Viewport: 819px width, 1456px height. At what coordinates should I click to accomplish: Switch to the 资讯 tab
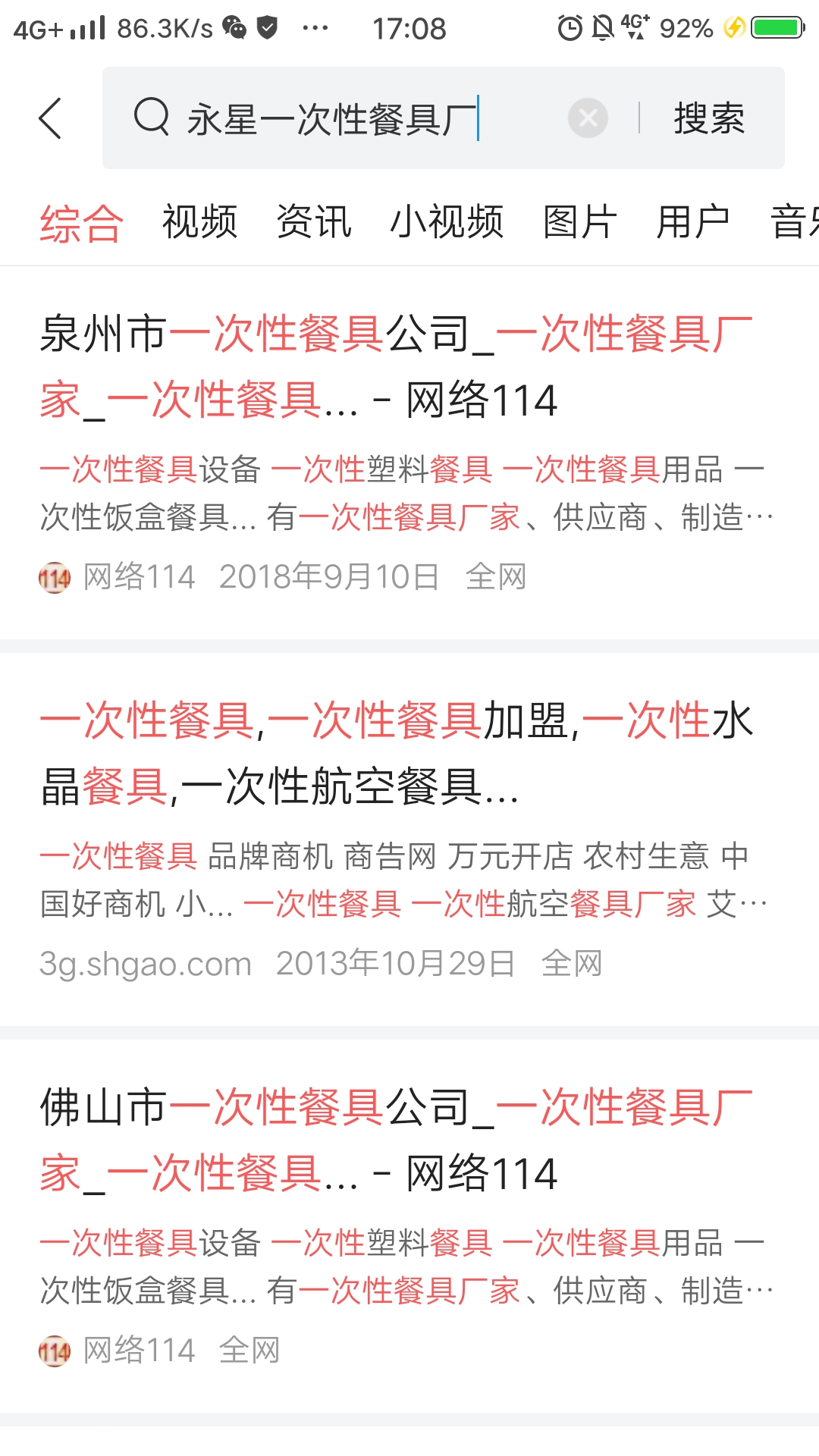coord(314,222)
